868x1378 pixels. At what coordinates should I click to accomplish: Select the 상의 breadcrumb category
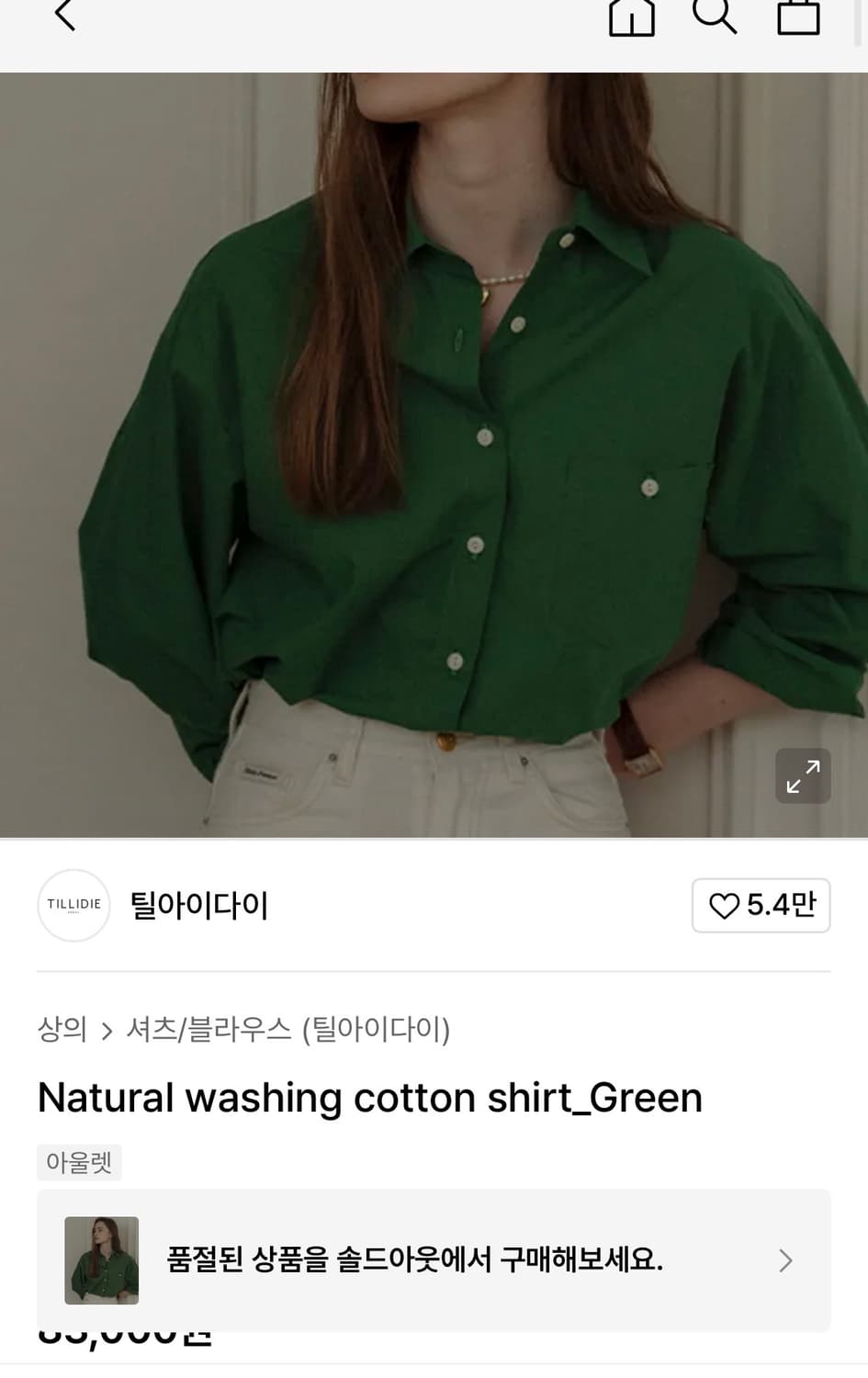[x=62, y=1031]
